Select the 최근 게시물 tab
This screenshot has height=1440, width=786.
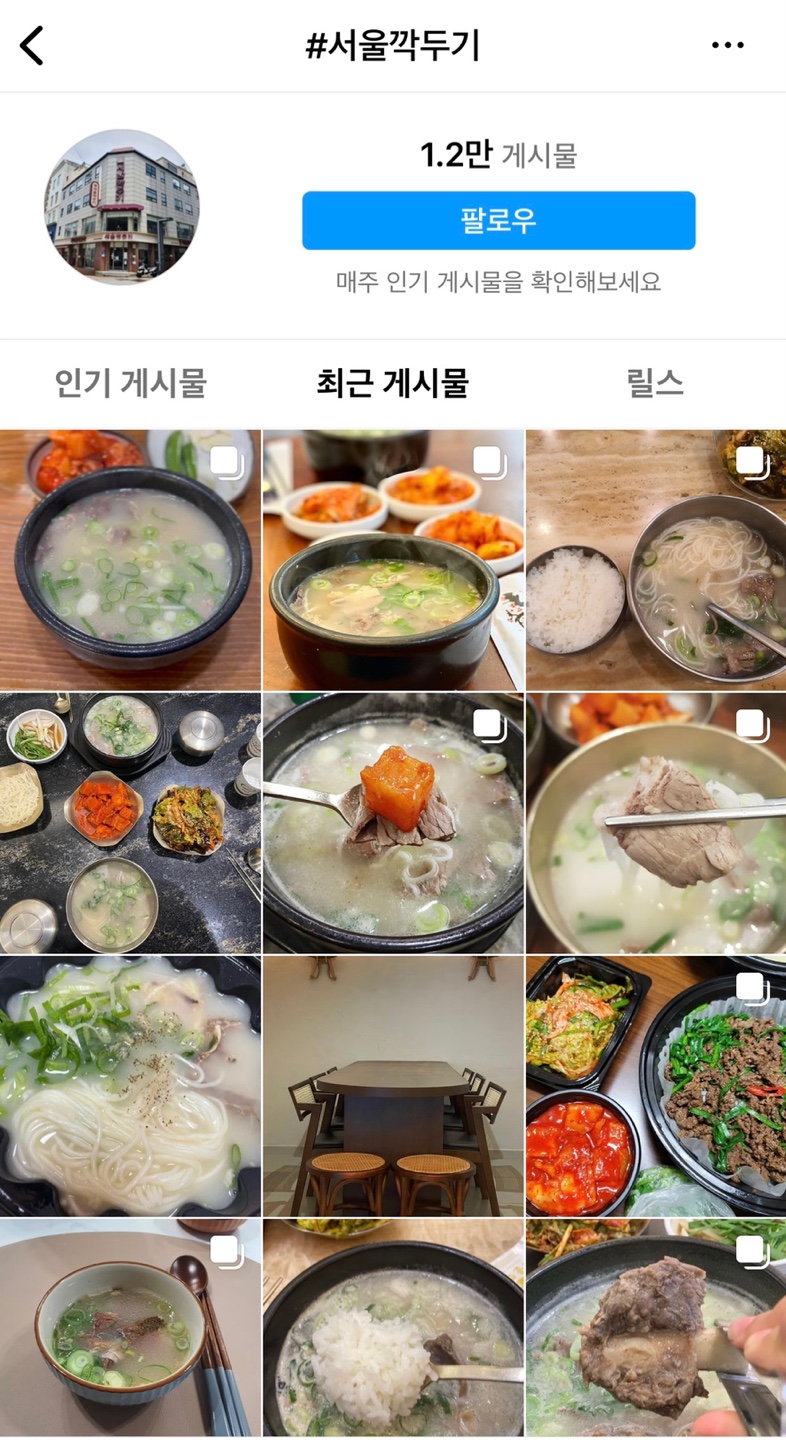[392, 383]
